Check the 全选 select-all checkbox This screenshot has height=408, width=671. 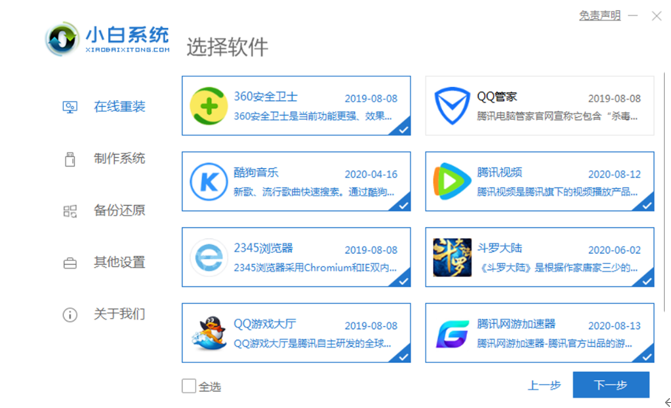[x=189, y=386]
